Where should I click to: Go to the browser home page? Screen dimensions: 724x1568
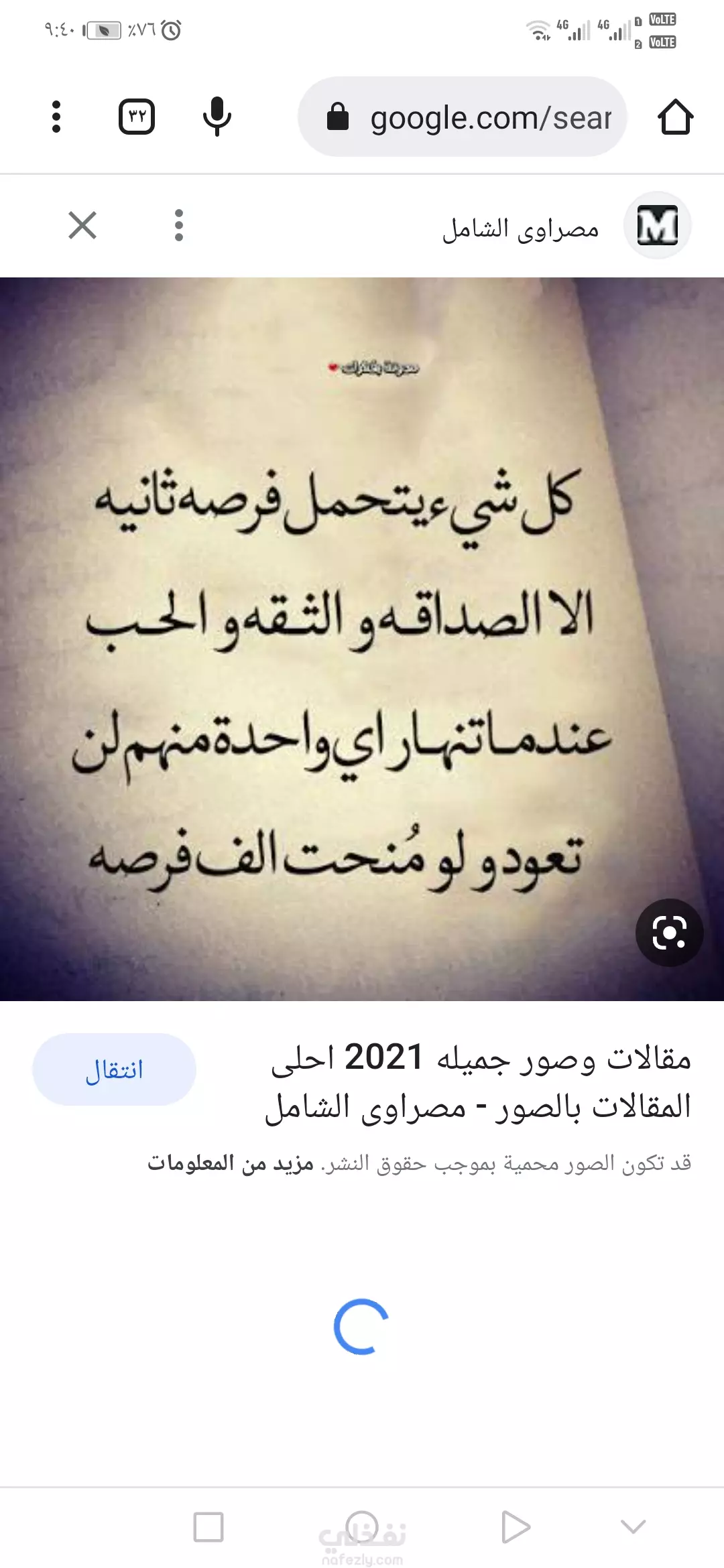(675, 117)
